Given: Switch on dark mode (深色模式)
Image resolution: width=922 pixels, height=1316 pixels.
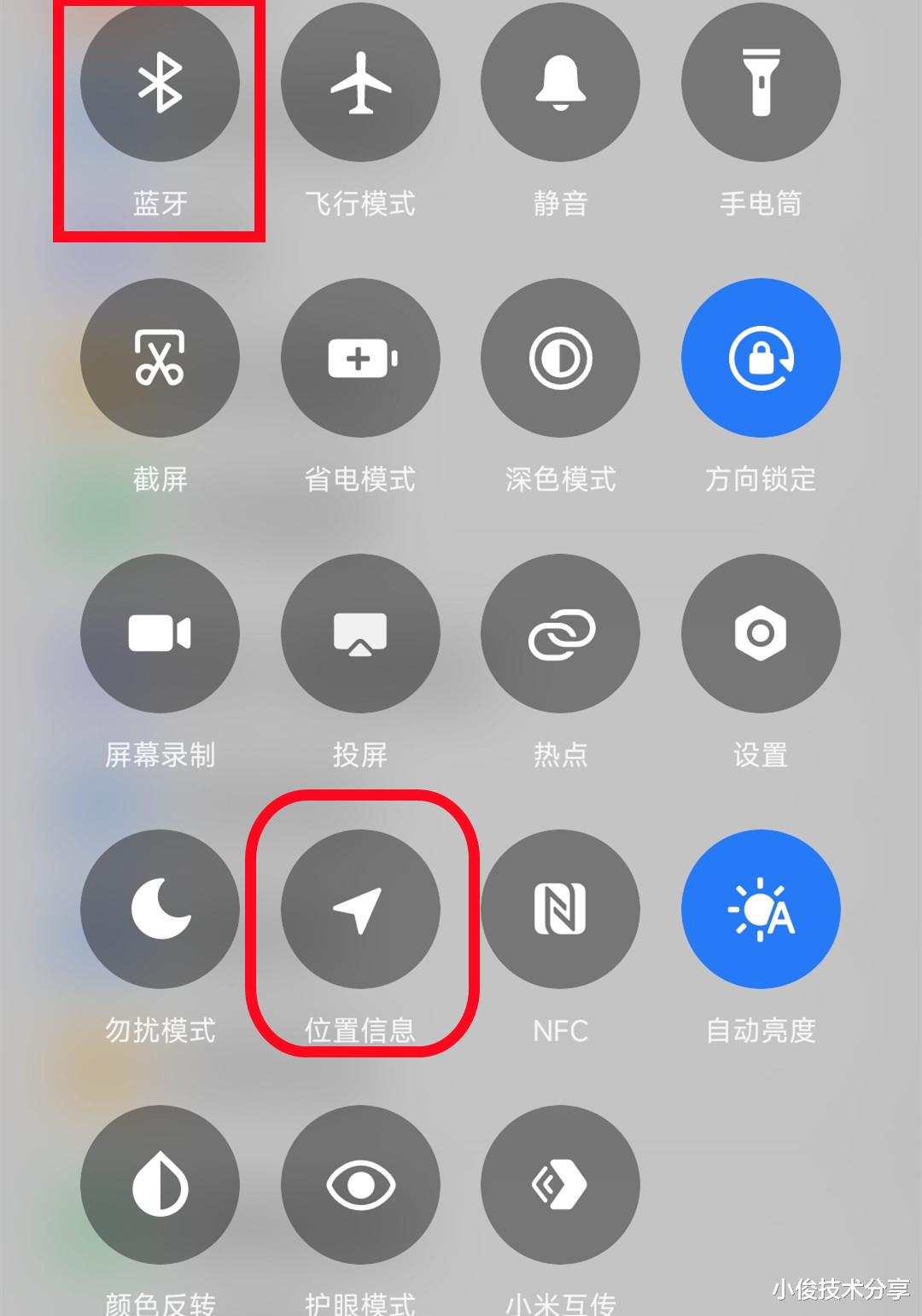Looking at the screenshot, I should point(561,358).
